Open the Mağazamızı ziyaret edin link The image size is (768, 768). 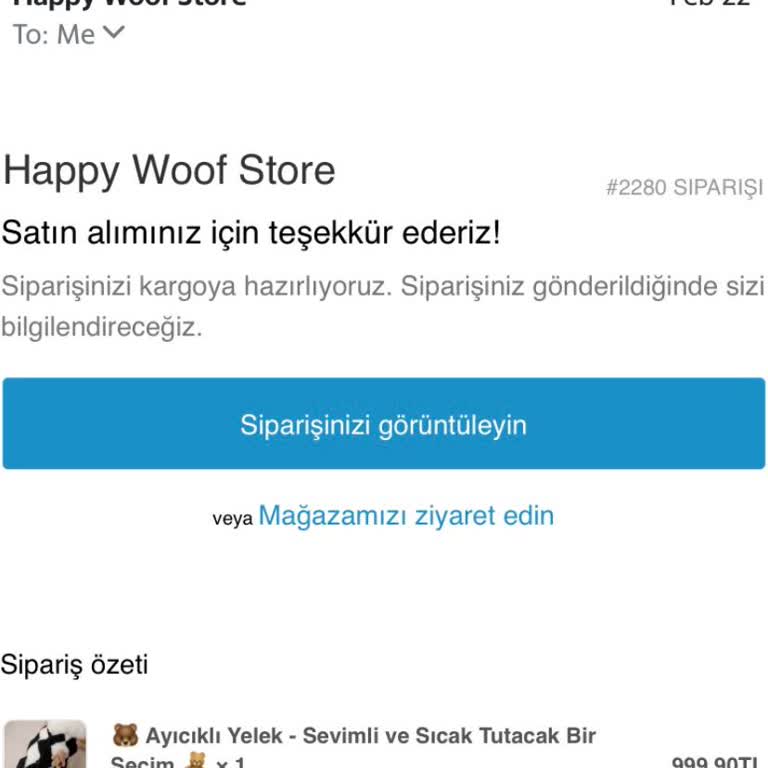(x=405, y=516)
